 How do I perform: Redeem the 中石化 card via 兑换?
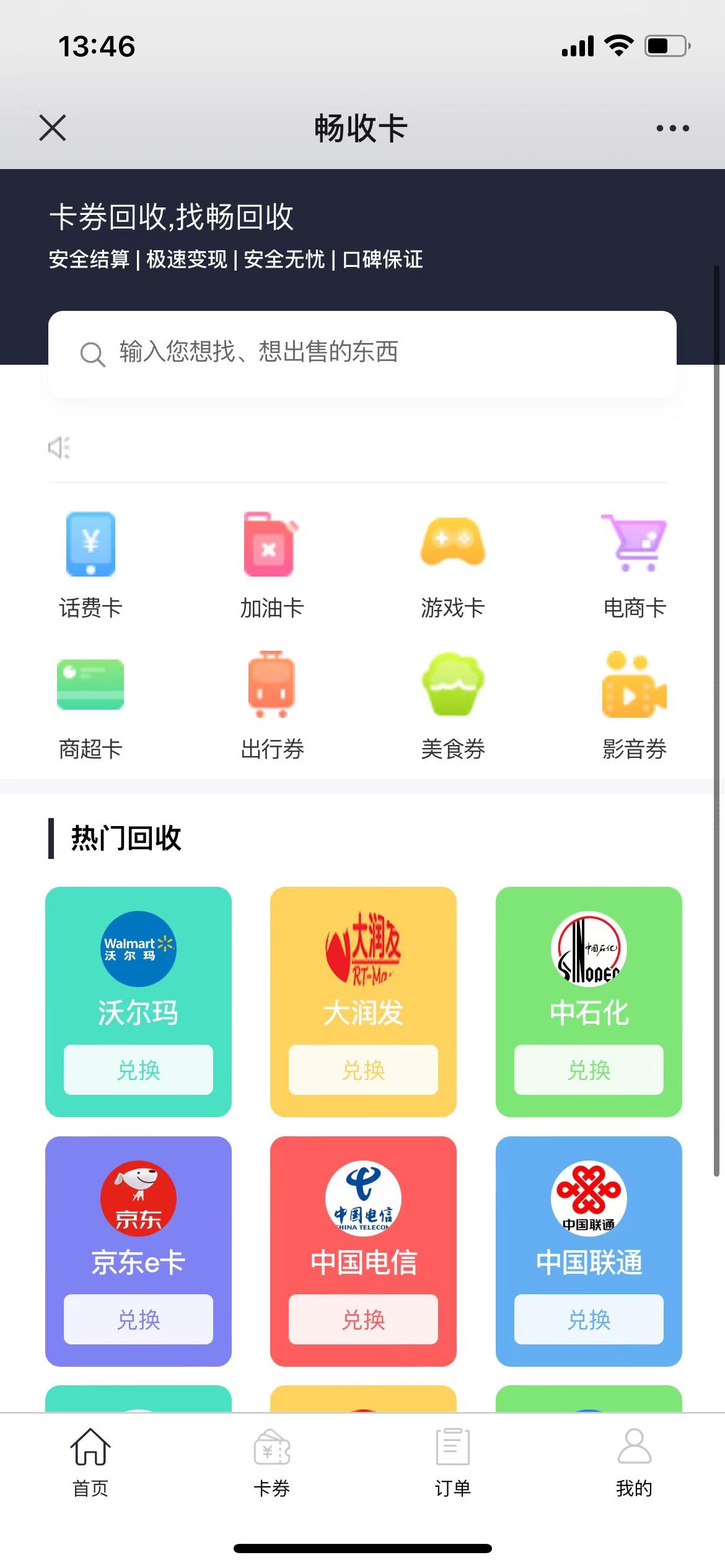[x=589, y=1069]
